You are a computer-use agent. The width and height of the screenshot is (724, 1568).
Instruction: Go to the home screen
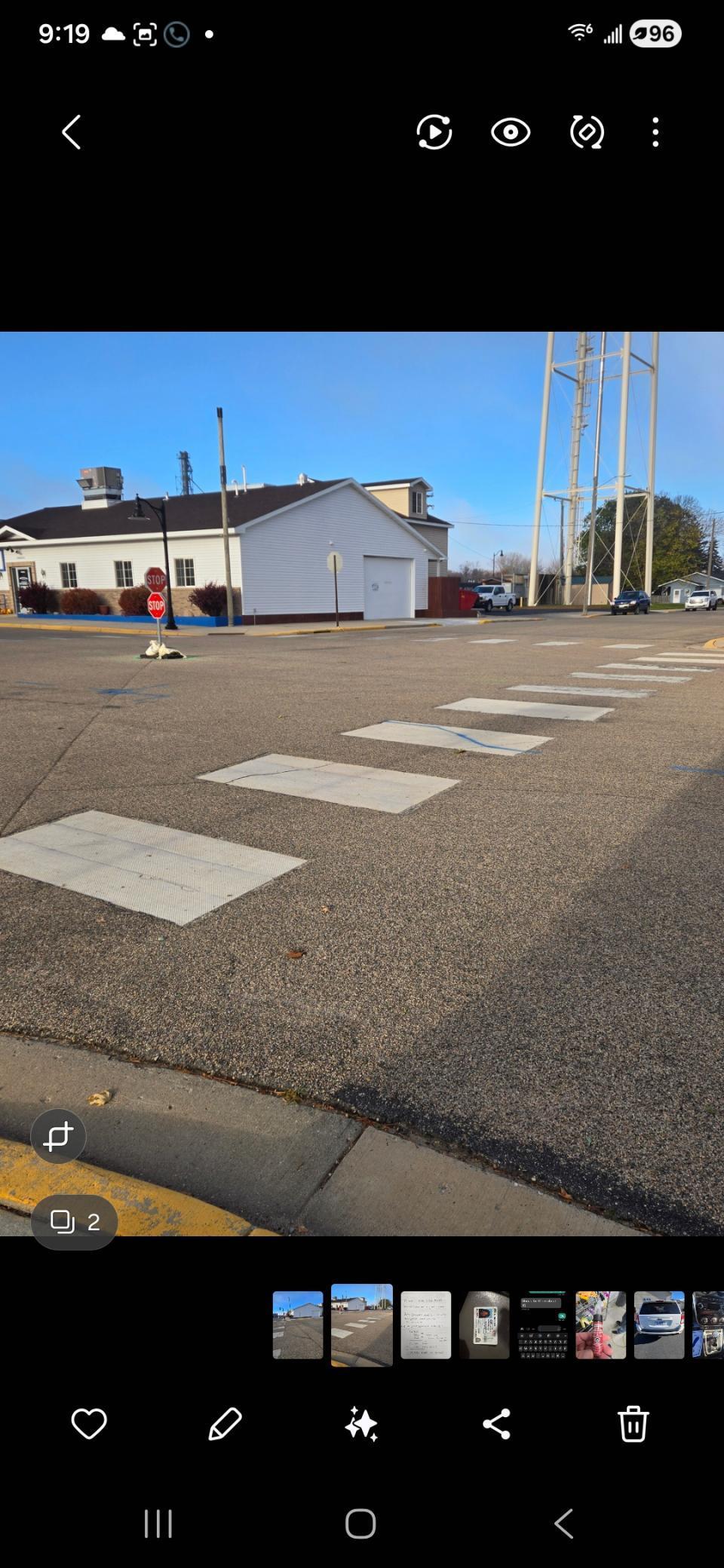(x=360, y=1524)
